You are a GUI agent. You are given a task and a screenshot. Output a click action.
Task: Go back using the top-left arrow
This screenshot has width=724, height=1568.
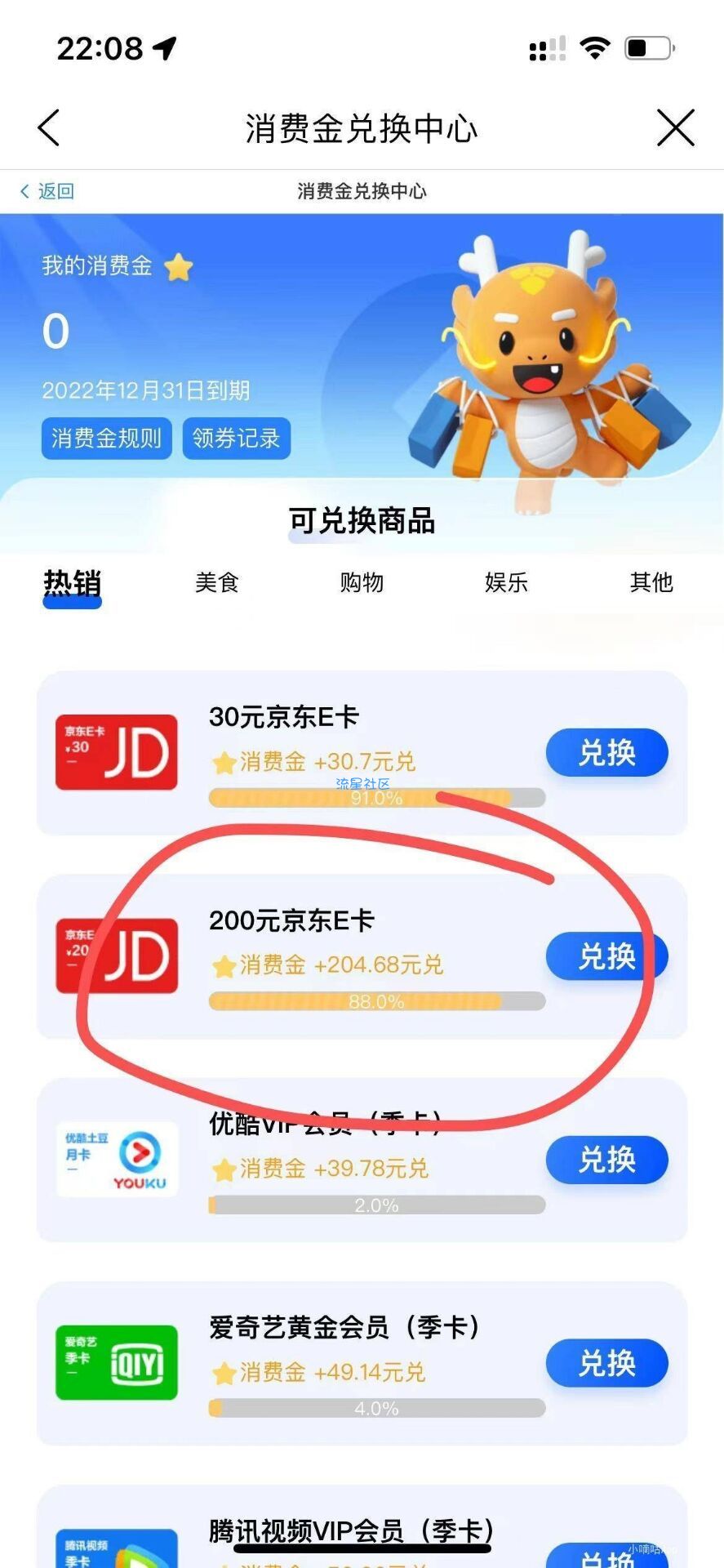49,128
